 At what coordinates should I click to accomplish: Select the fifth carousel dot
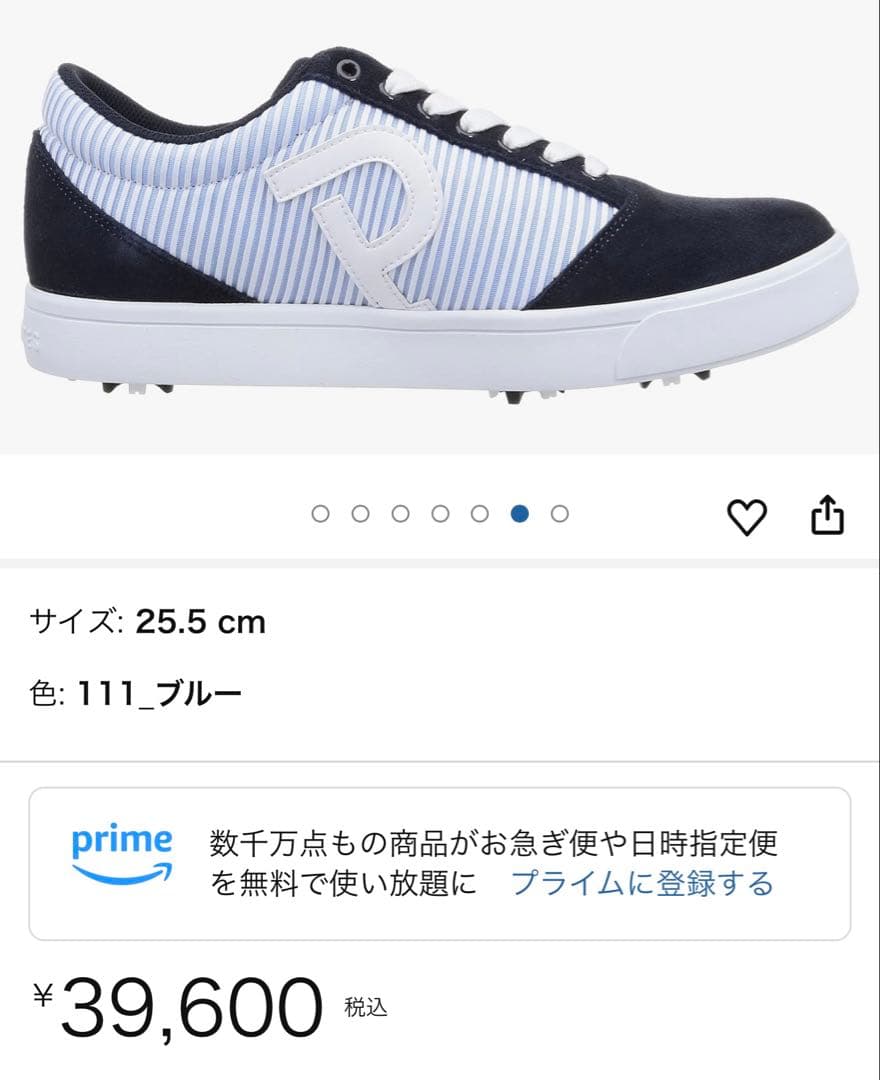click(476, 513)
